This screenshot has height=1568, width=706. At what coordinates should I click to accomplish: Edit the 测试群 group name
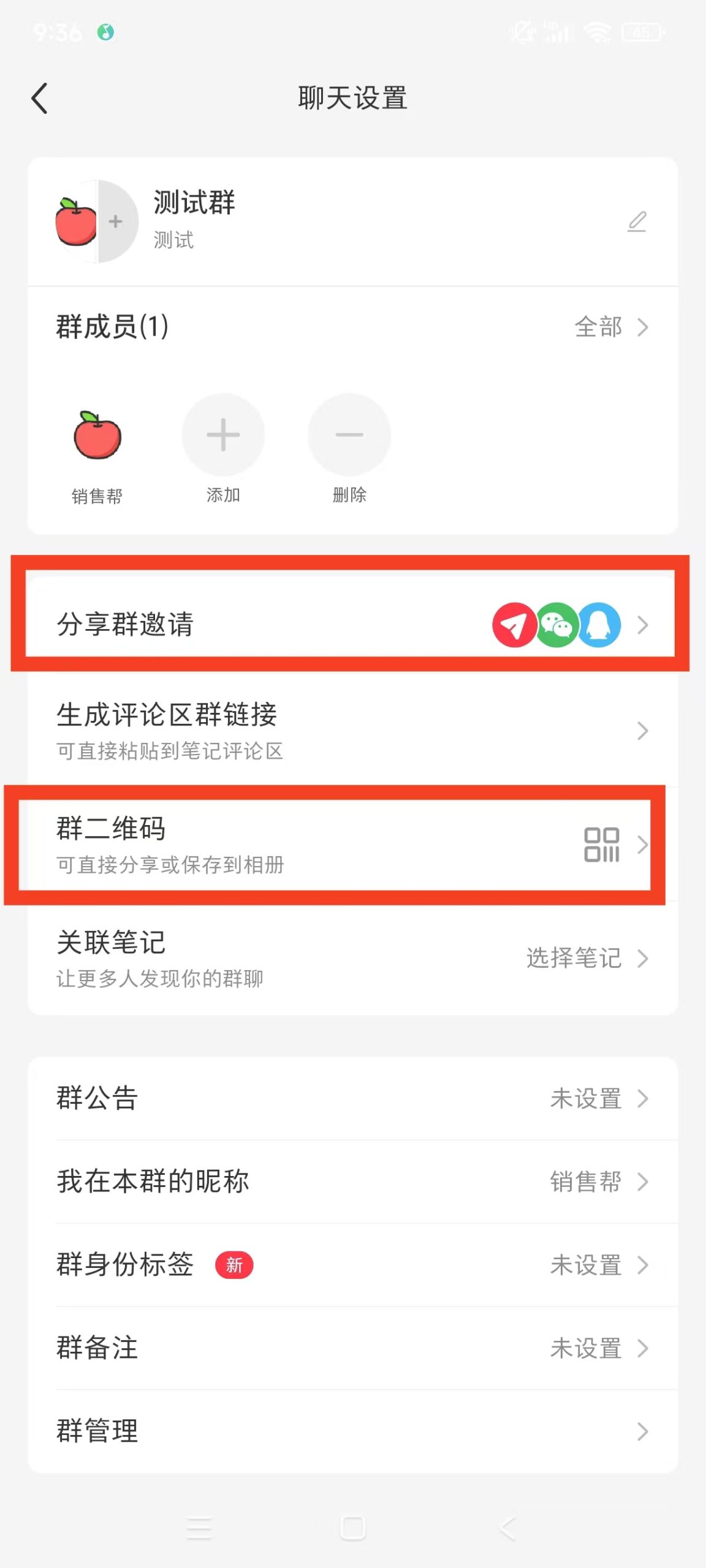637,222
